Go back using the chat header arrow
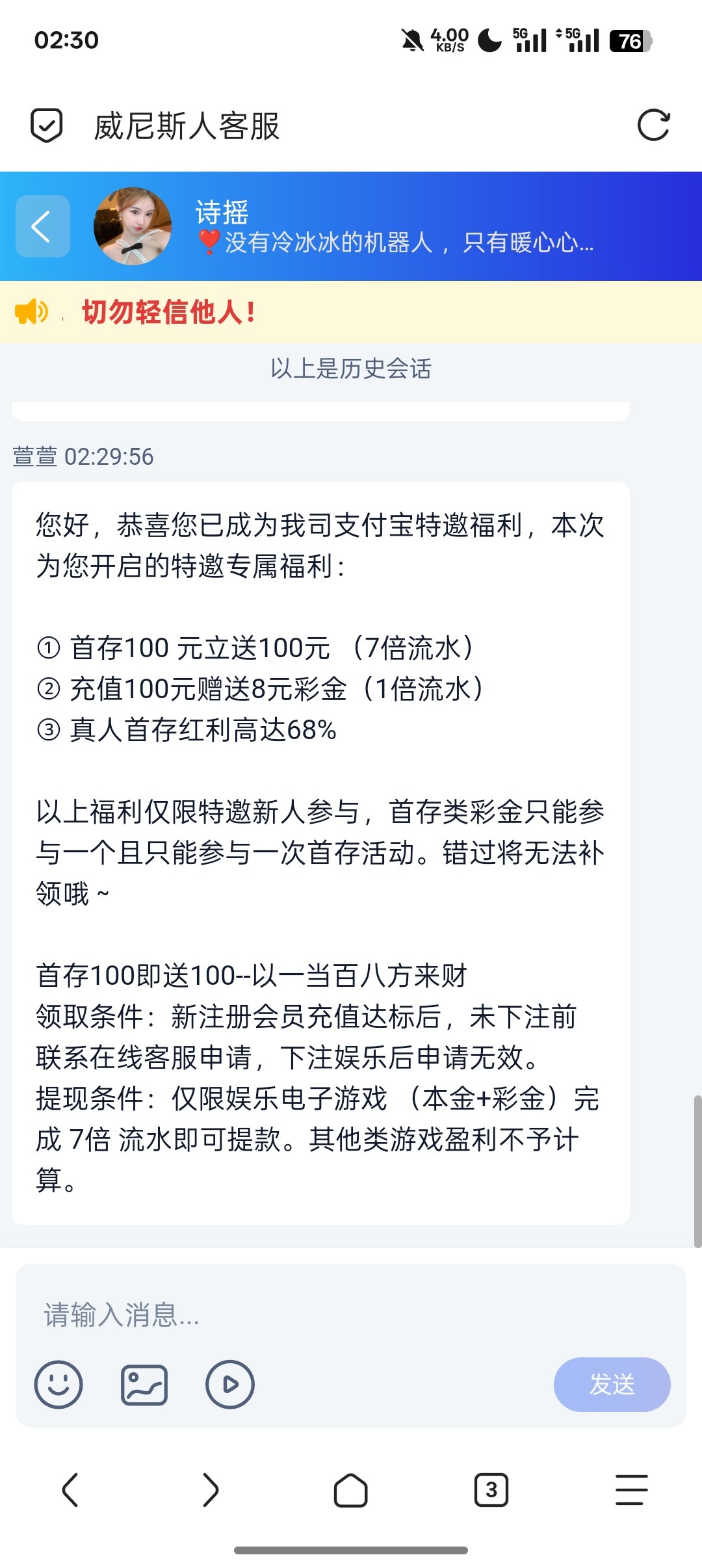Viewport: 702px width, 1568px height. (42, 226)
